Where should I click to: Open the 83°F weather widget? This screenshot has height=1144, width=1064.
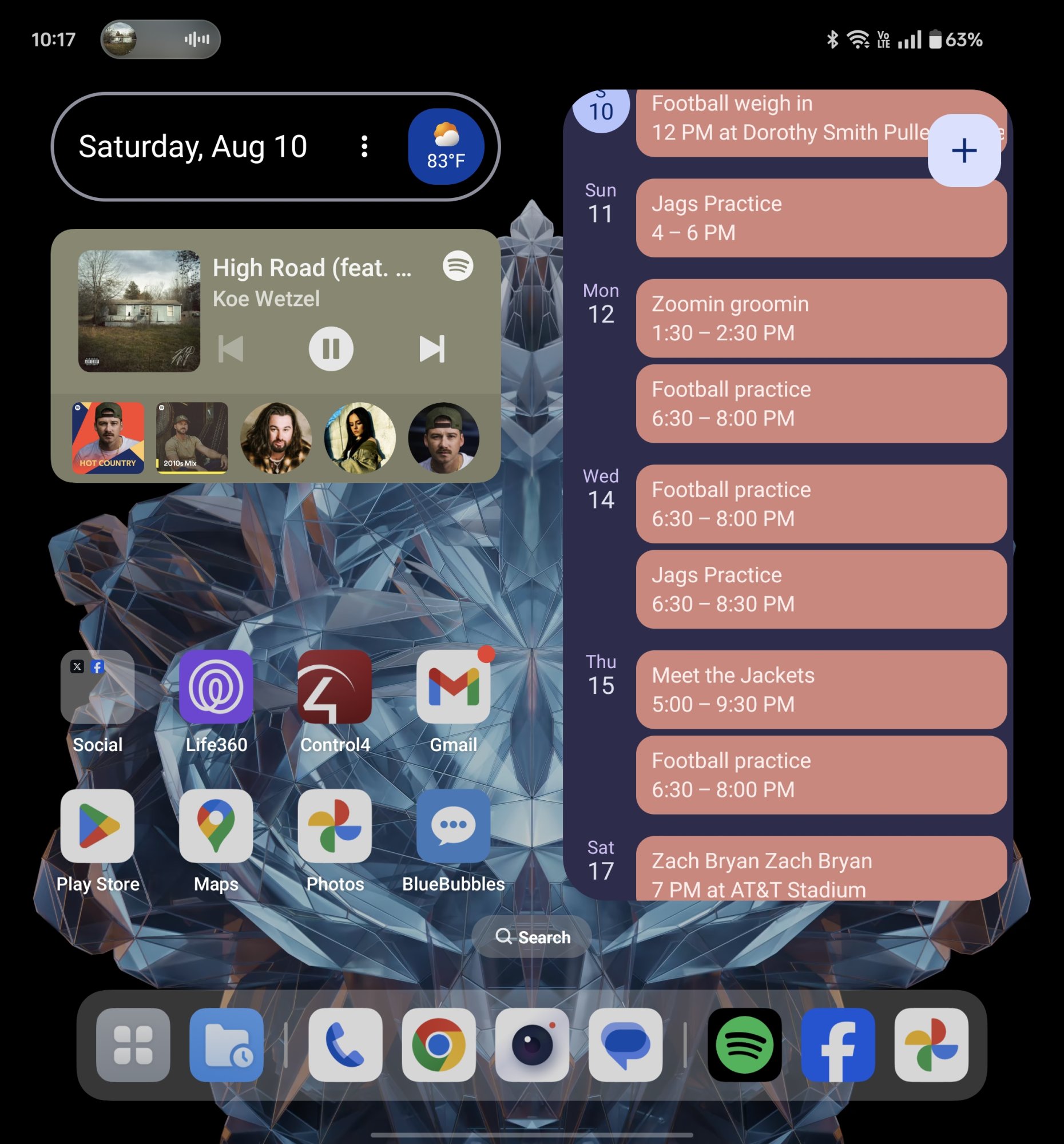point(446,147)
